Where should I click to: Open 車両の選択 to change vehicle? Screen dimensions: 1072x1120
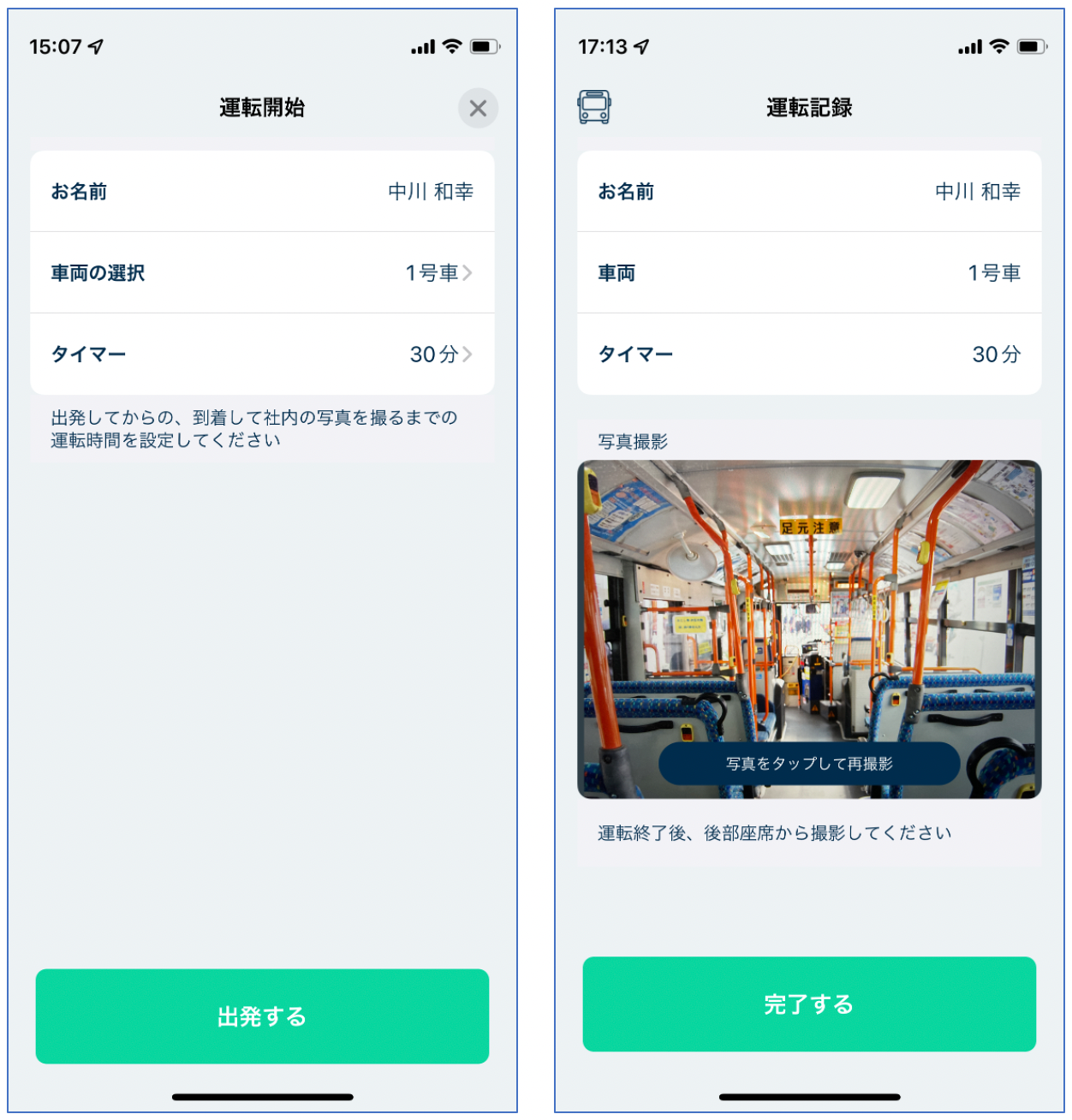point(262,272)
